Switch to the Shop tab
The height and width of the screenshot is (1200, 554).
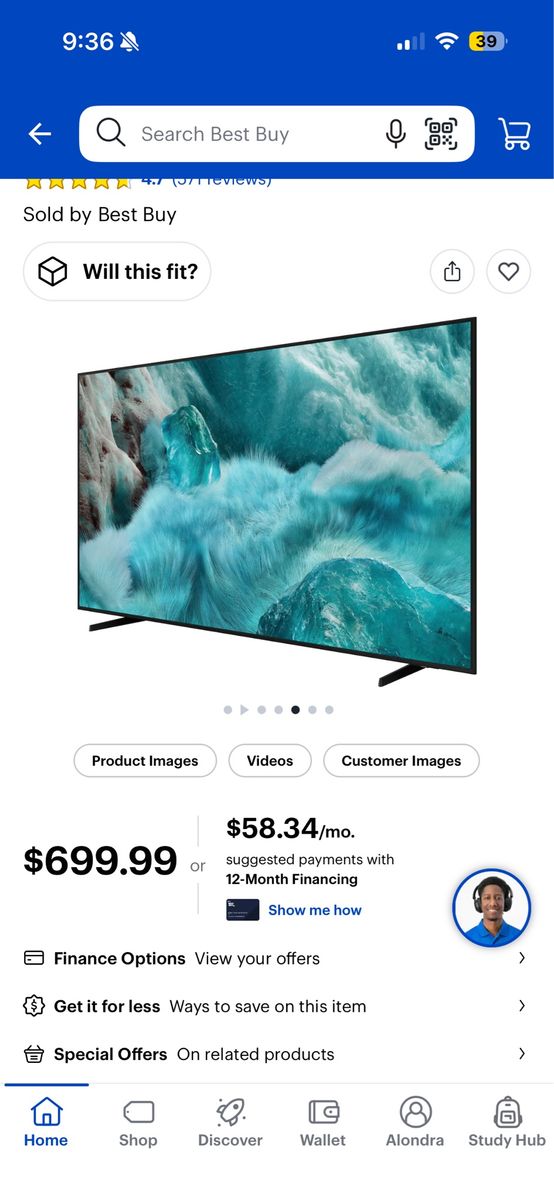(x=138, y=1122)
